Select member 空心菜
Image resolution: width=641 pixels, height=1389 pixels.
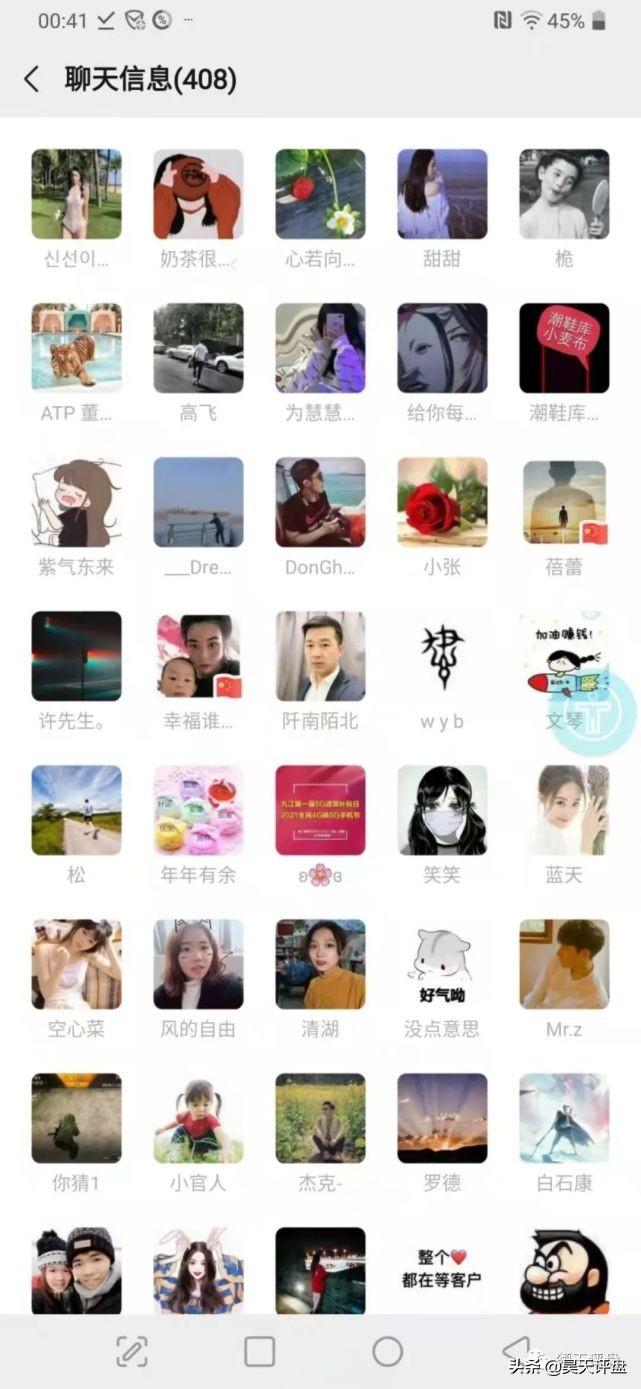coord(76,964)
